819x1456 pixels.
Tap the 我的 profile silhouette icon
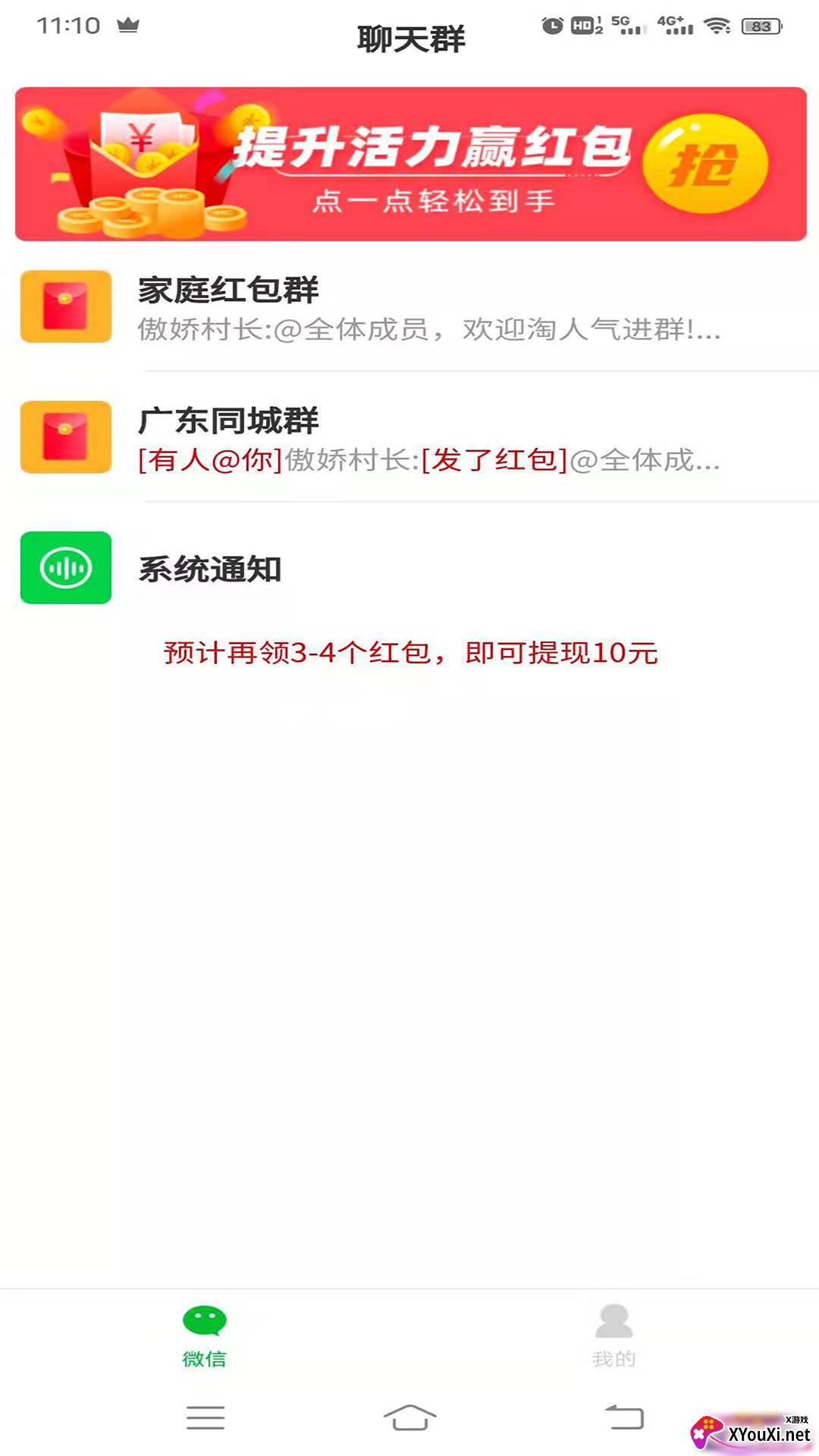(x=613, y=1317)
